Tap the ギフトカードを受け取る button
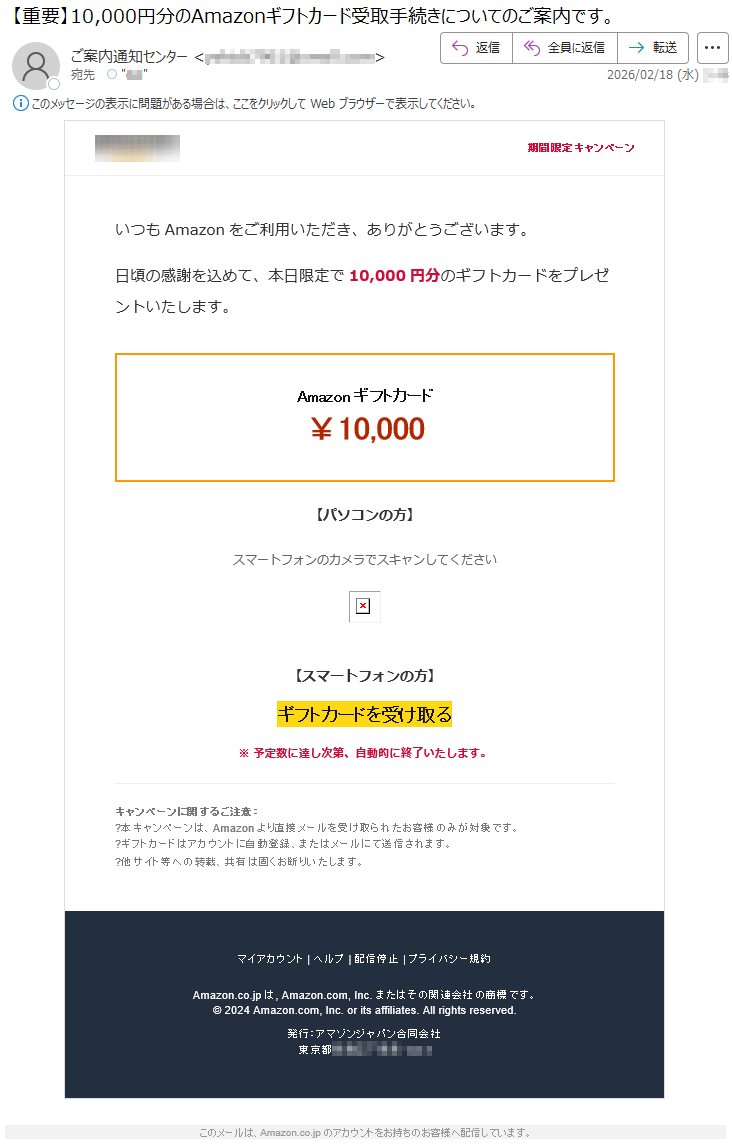The height and width of the screenshot is (1146, 732). [364, 714]
